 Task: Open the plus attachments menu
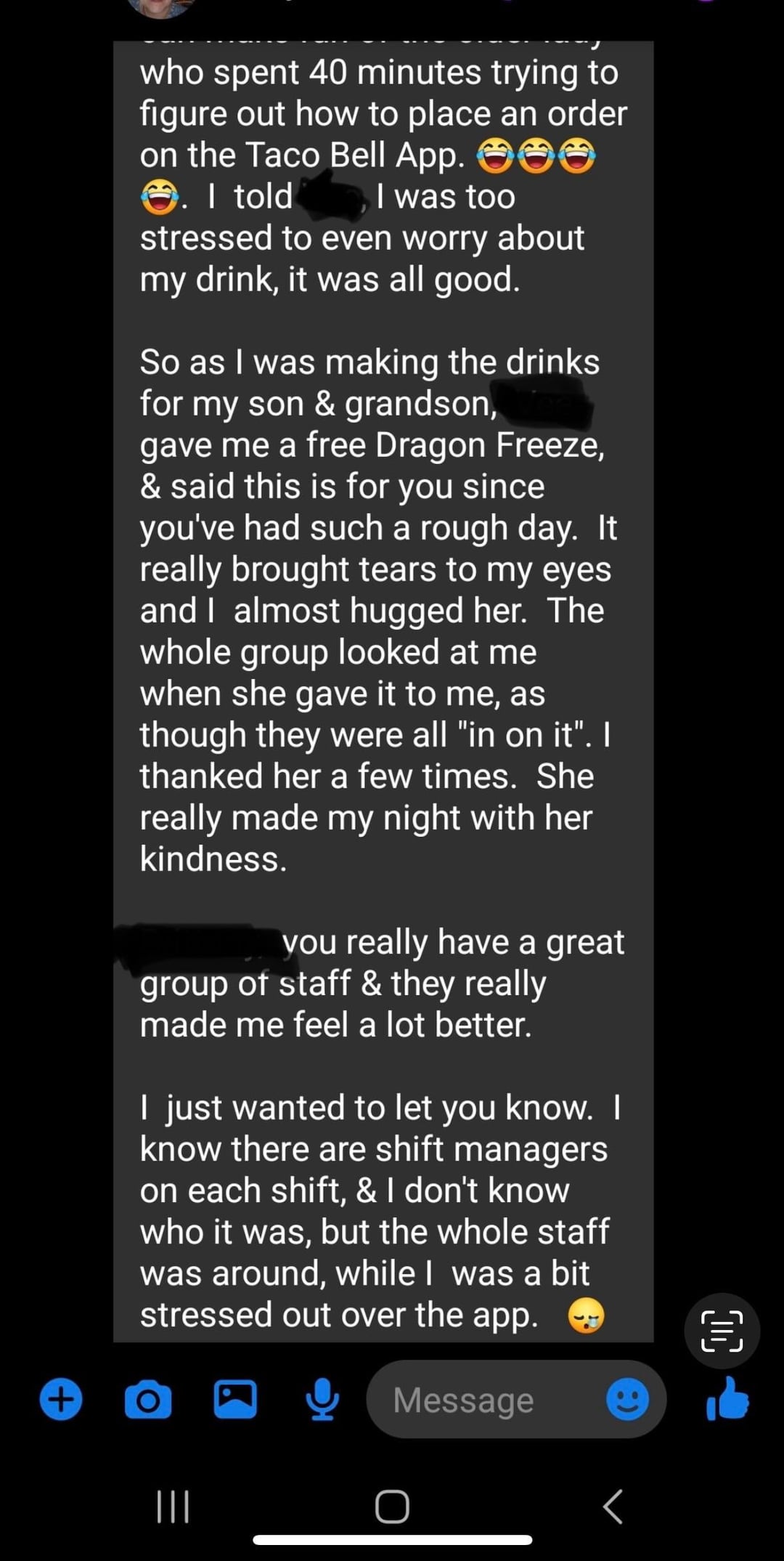(61, 1399)
